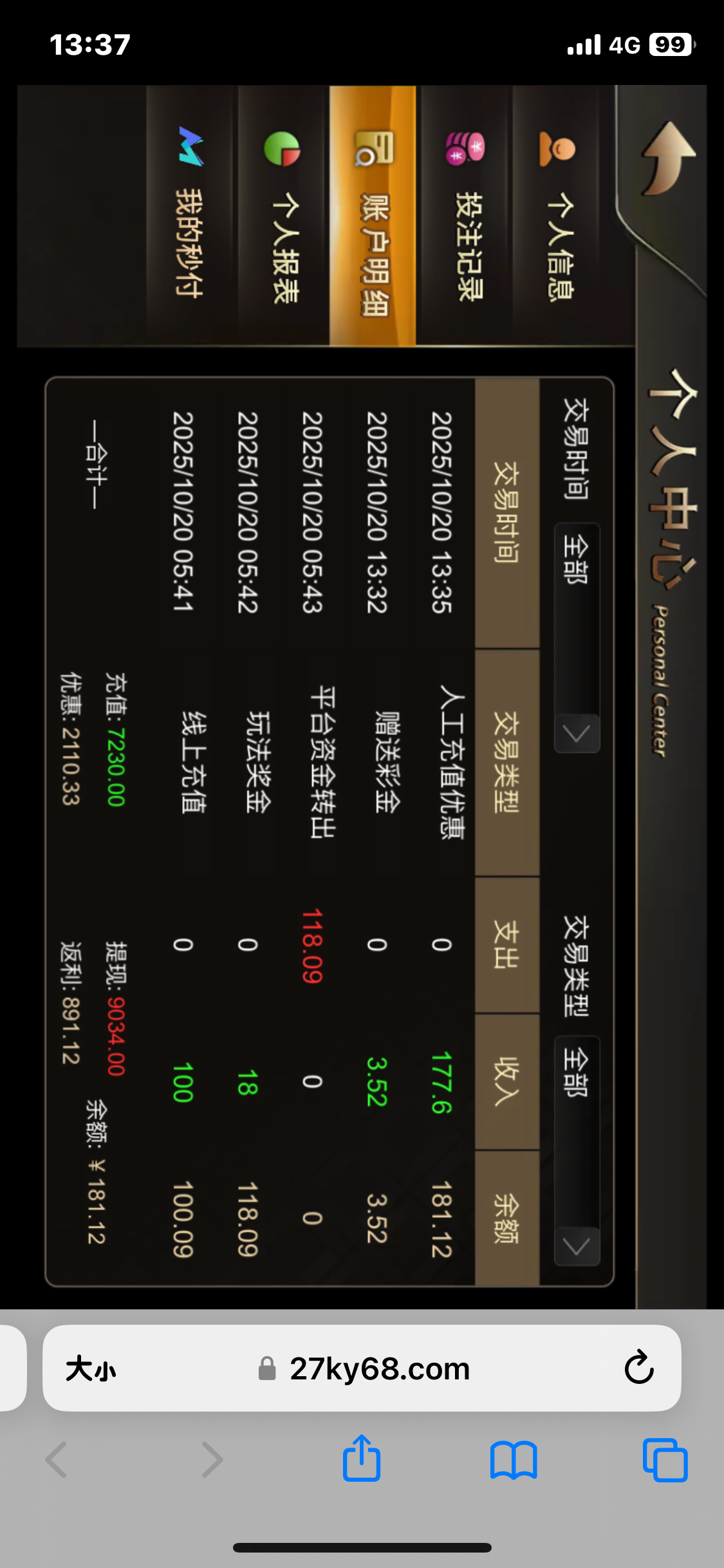Expand the 交易类型 dropdown

pos(577,1151)
